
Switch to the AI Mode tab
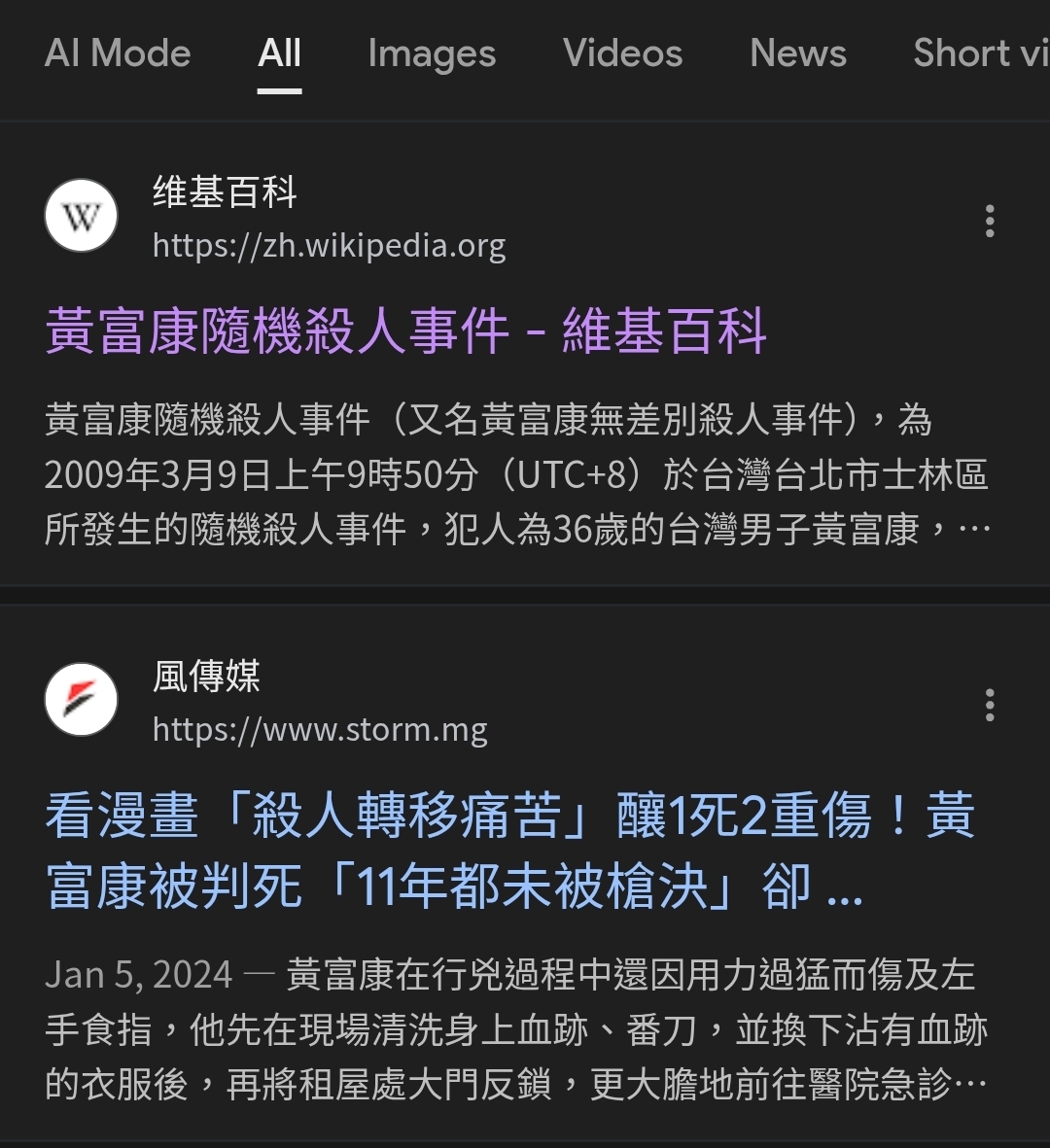coord(118,53)
